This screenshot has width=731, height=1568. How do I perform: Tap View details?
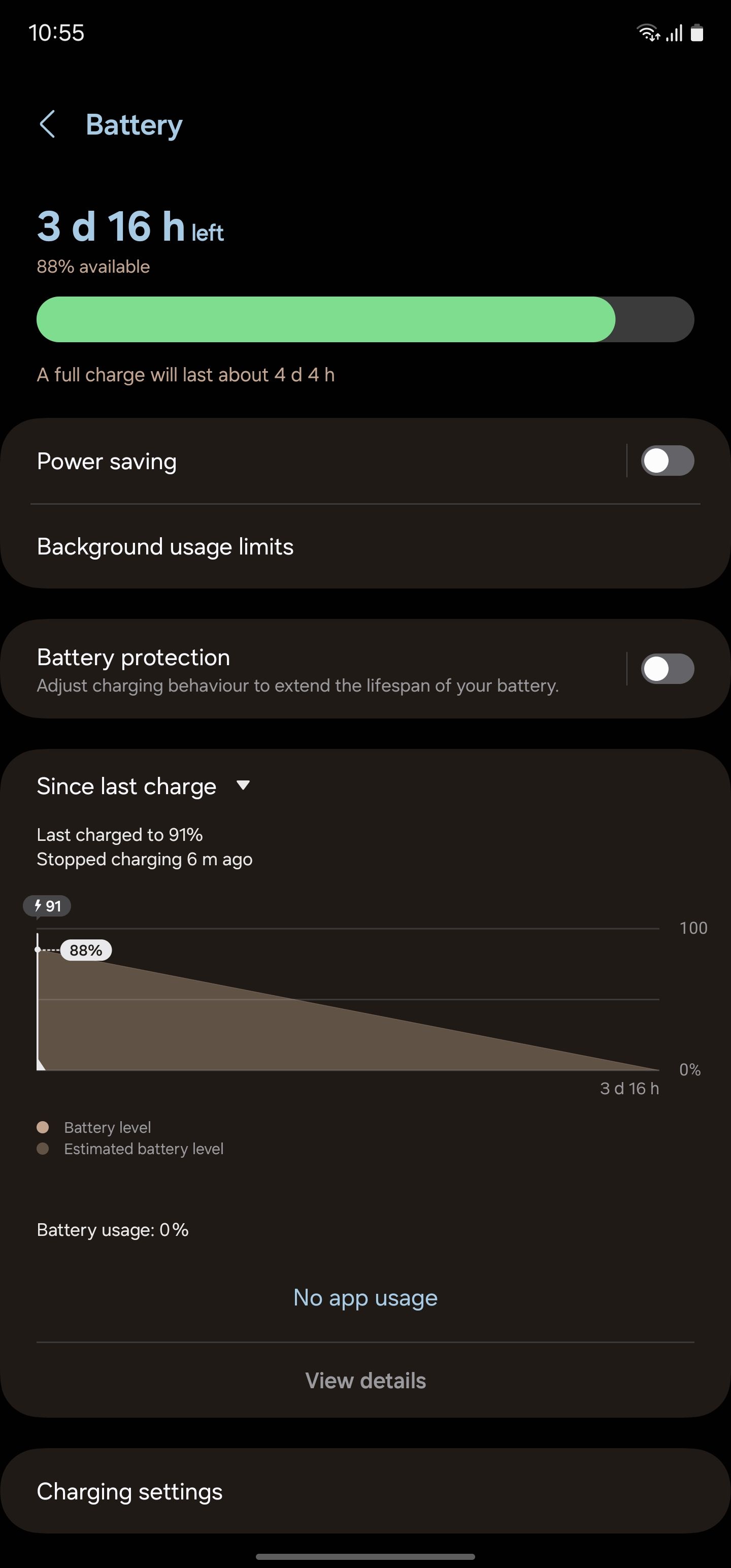pyautogui.click(x=365, y=1381)
